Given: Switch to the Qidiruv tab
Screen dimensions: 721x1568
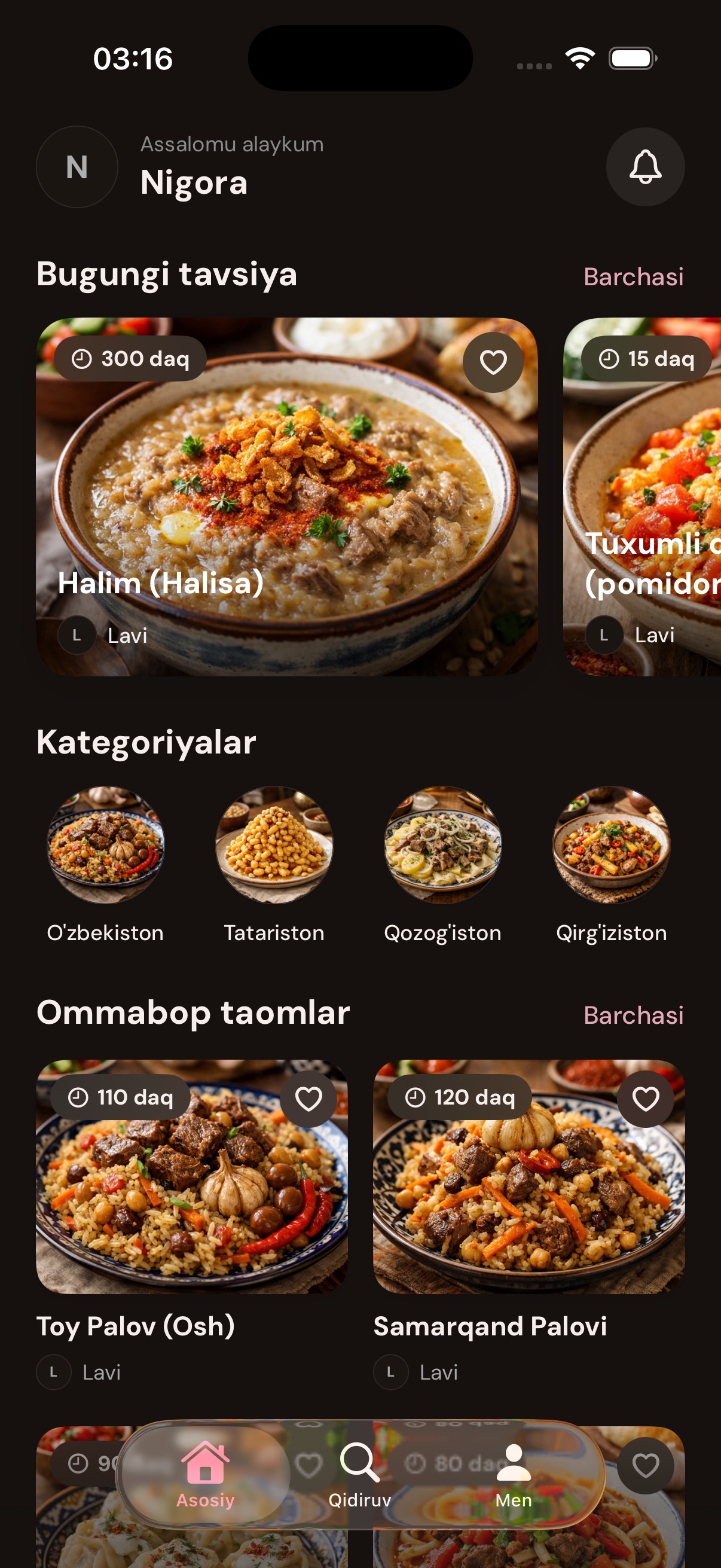Looking at the screenshot, I should [359, 1475].
